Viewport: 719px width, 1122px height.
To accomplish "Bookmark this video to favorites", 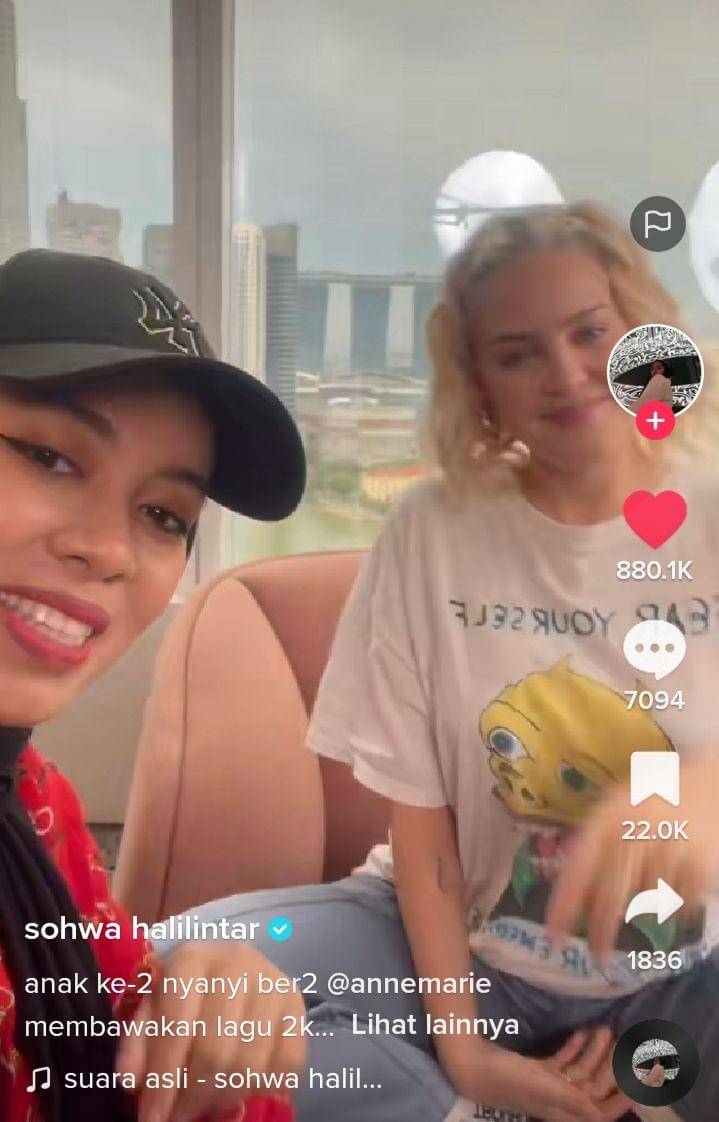I will click(655, 779).
